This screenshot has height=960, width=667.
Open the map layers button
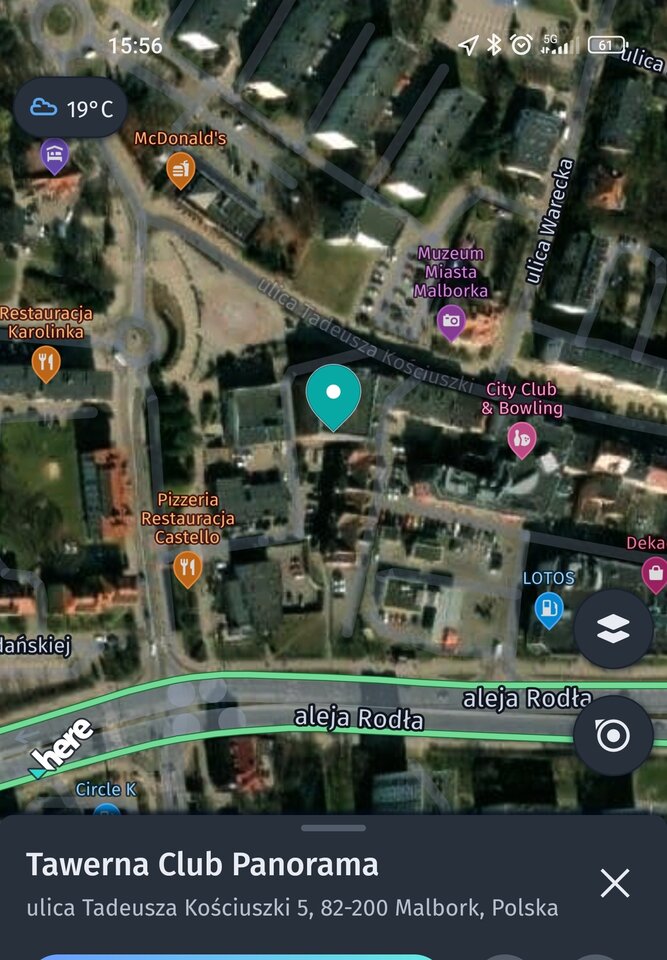click(613, 628)
